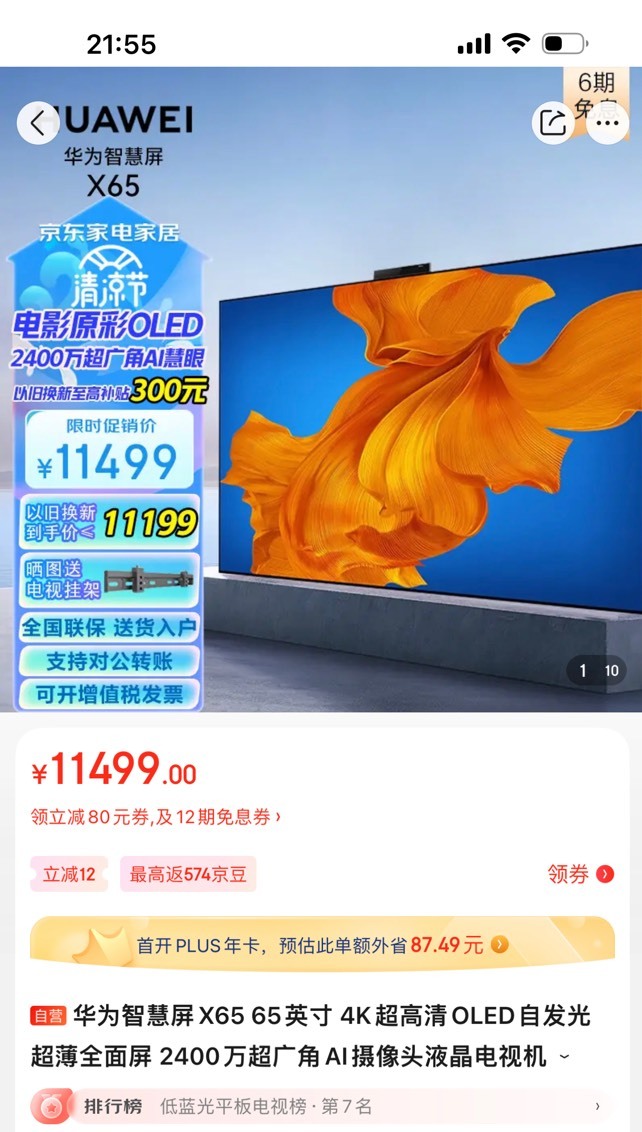This screenshot has height=1132, width=642.
Task: Open the 排行榜 低蓝光平板电视榜 ranking
Action: pos(322,1106)
